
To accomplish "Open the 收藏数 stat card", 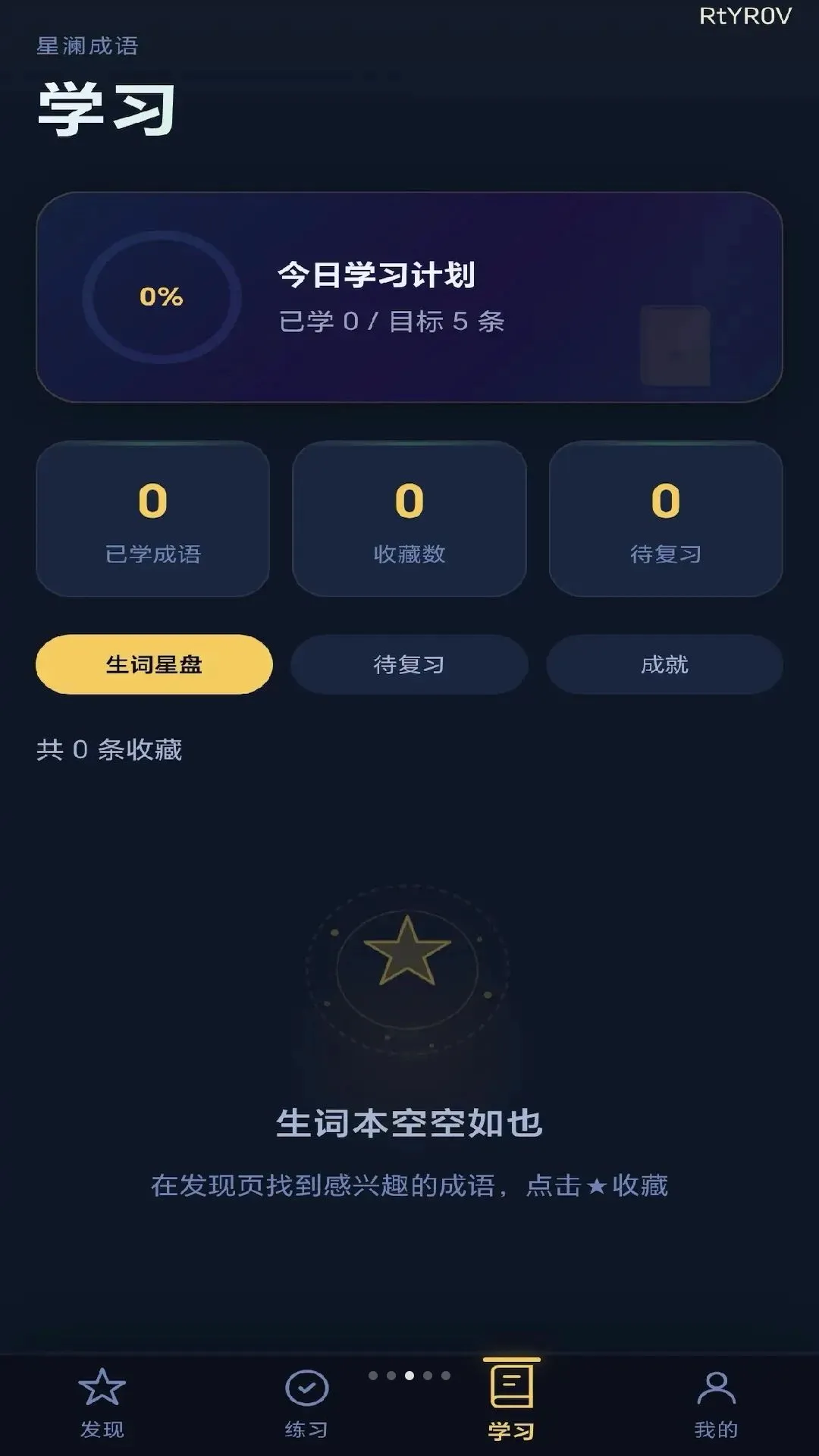I will pyautogui.click(x=409, y=519).
